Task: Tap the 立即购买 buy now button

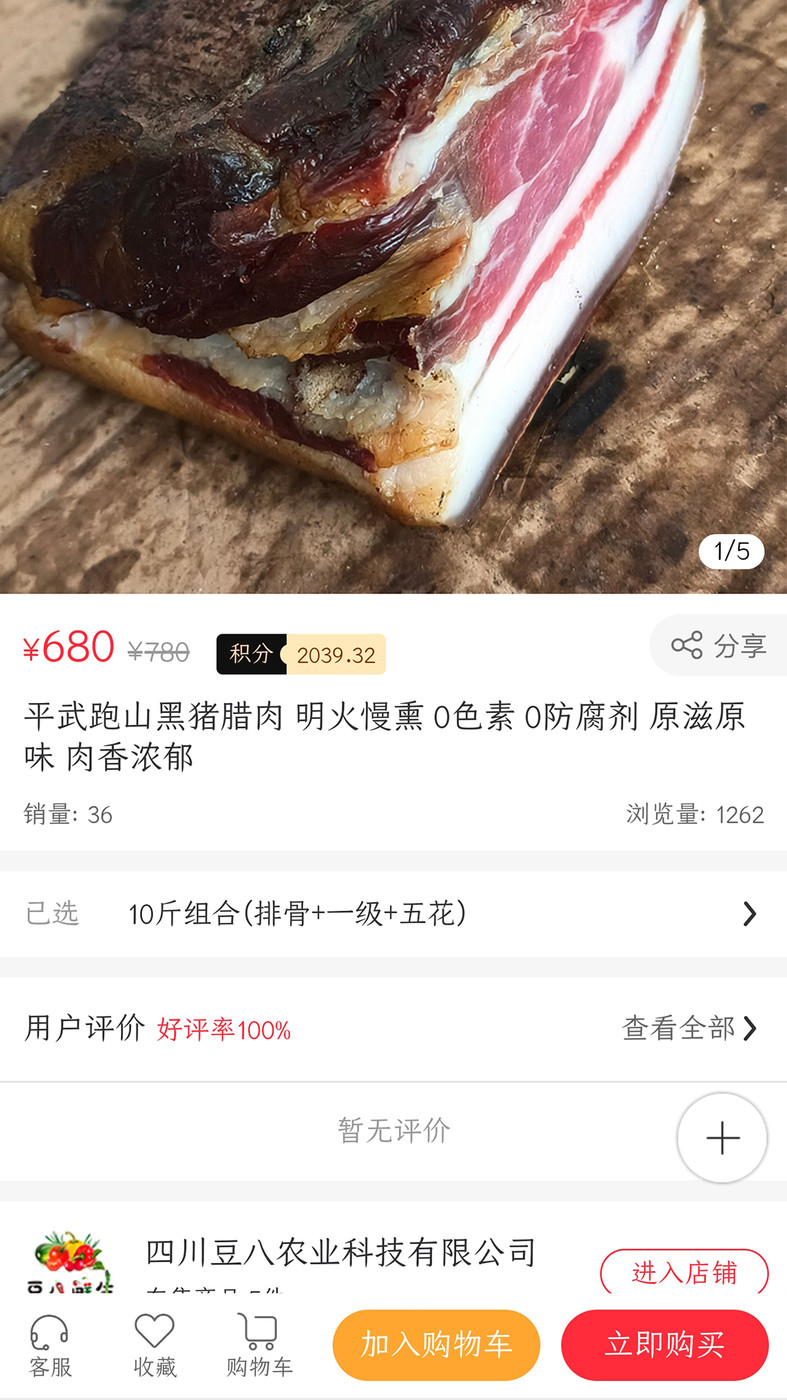Action: tap(664, 1345)
